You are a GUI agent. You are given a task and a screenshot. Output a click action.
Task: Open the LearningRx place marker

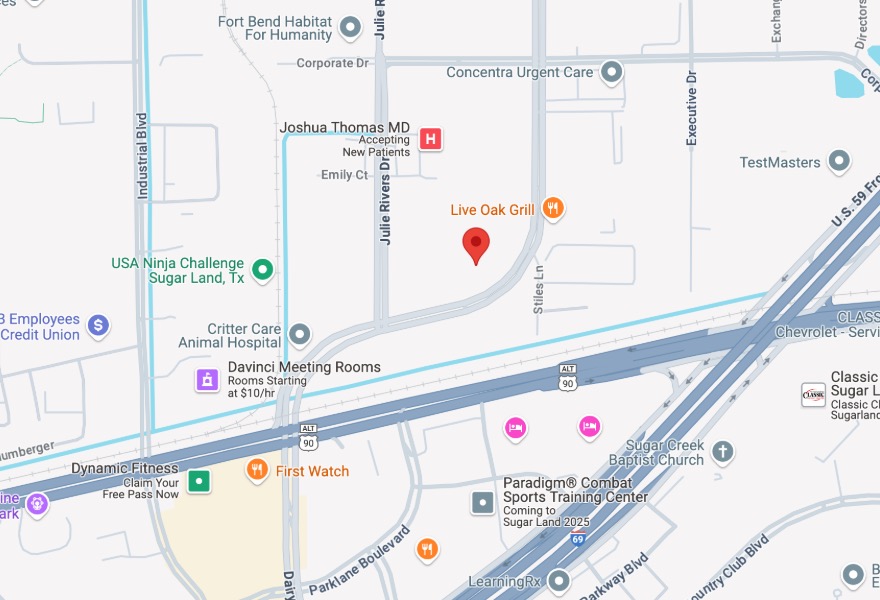[x=558, y=581]
